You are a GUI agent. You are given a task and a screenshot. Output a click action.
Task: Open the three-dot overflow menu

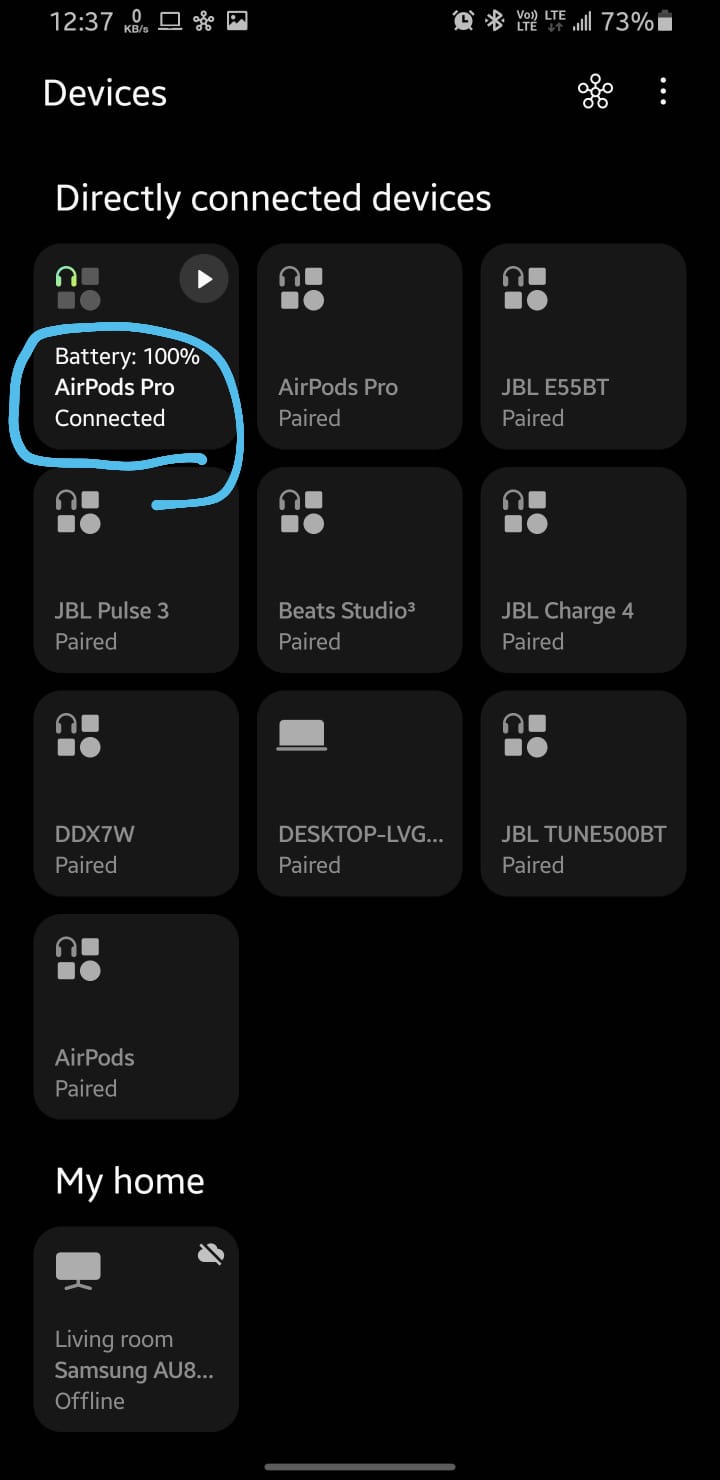663,92
